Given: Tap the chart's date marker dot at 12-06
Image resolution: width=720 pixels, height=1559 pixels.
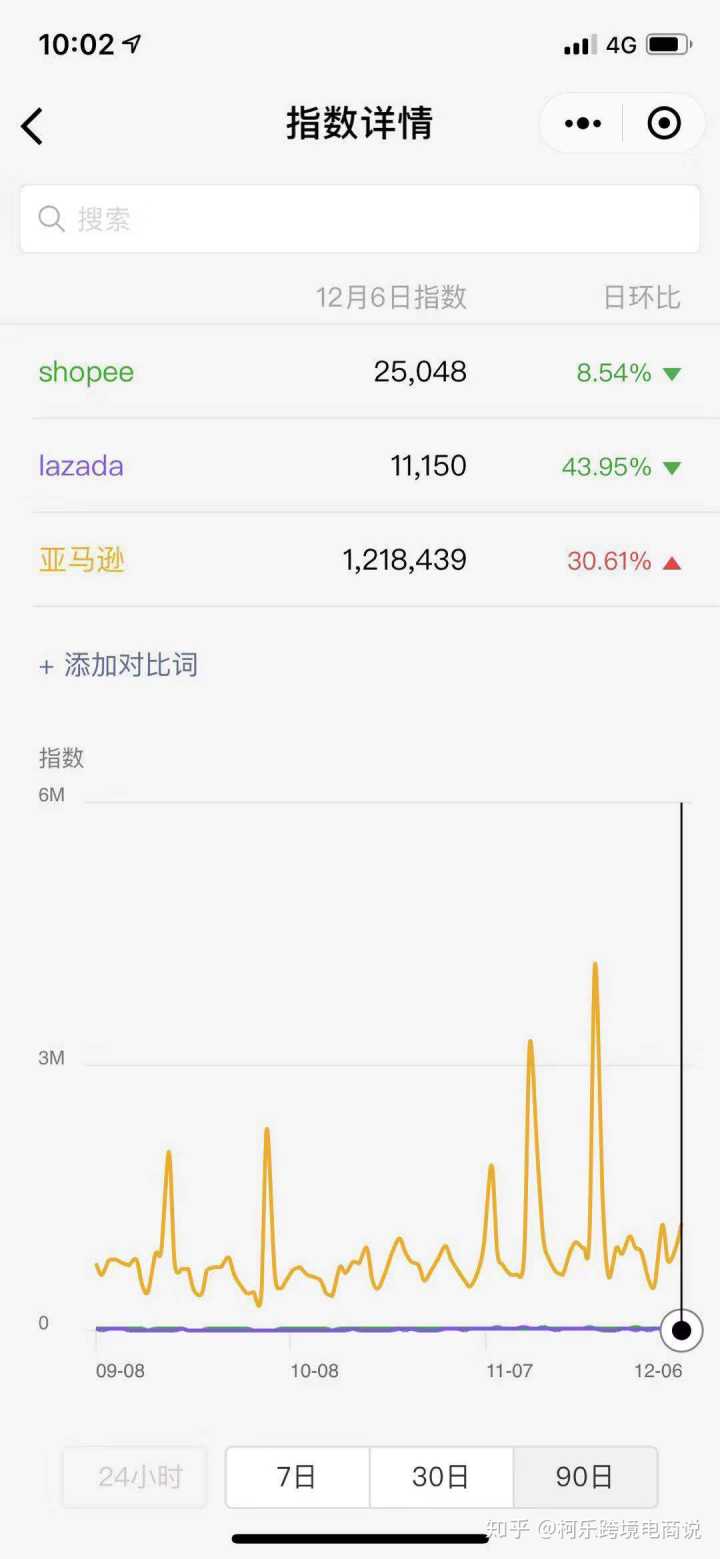Looking at the screenshot, I should (x=682, y=1330).
